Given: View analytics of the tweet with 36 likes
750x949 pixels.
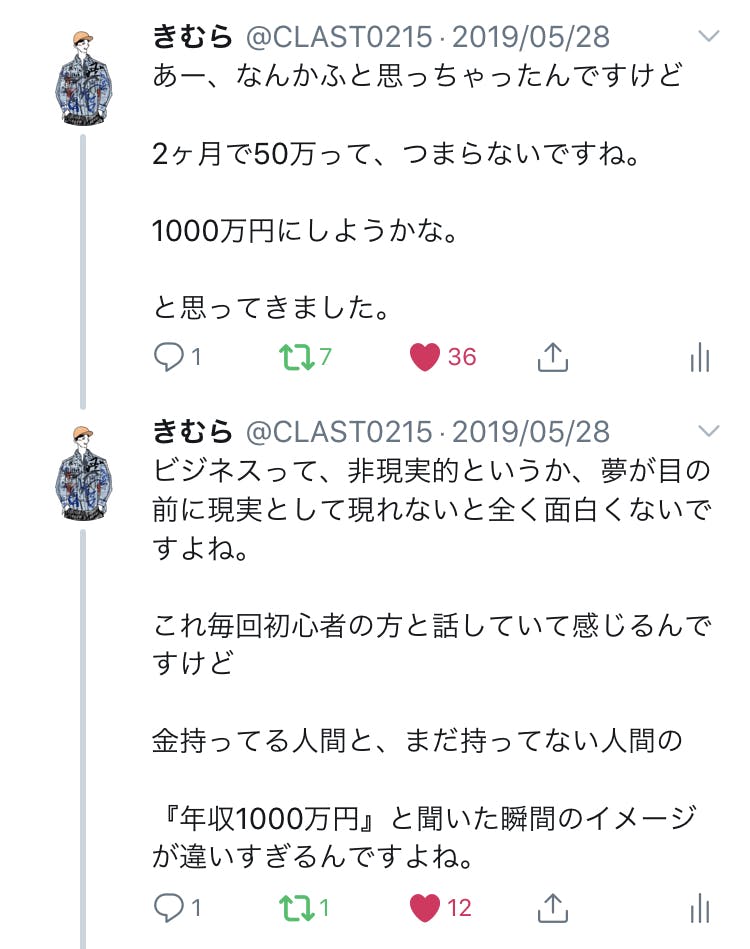Looking at the screenshot, I should 700,357.
